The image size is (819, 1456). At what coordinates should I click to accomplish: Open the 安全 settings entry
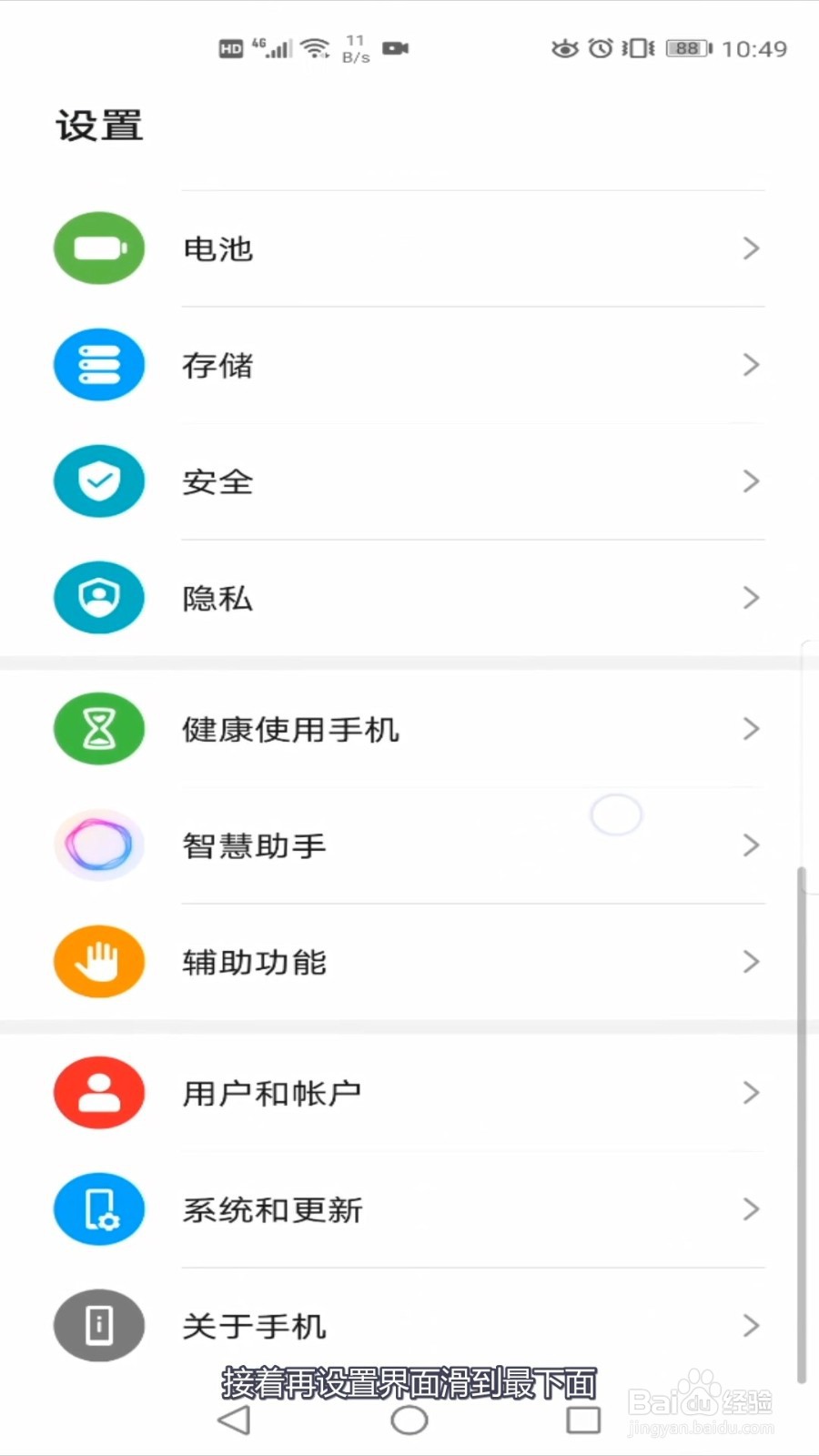(x=217, y=481)
